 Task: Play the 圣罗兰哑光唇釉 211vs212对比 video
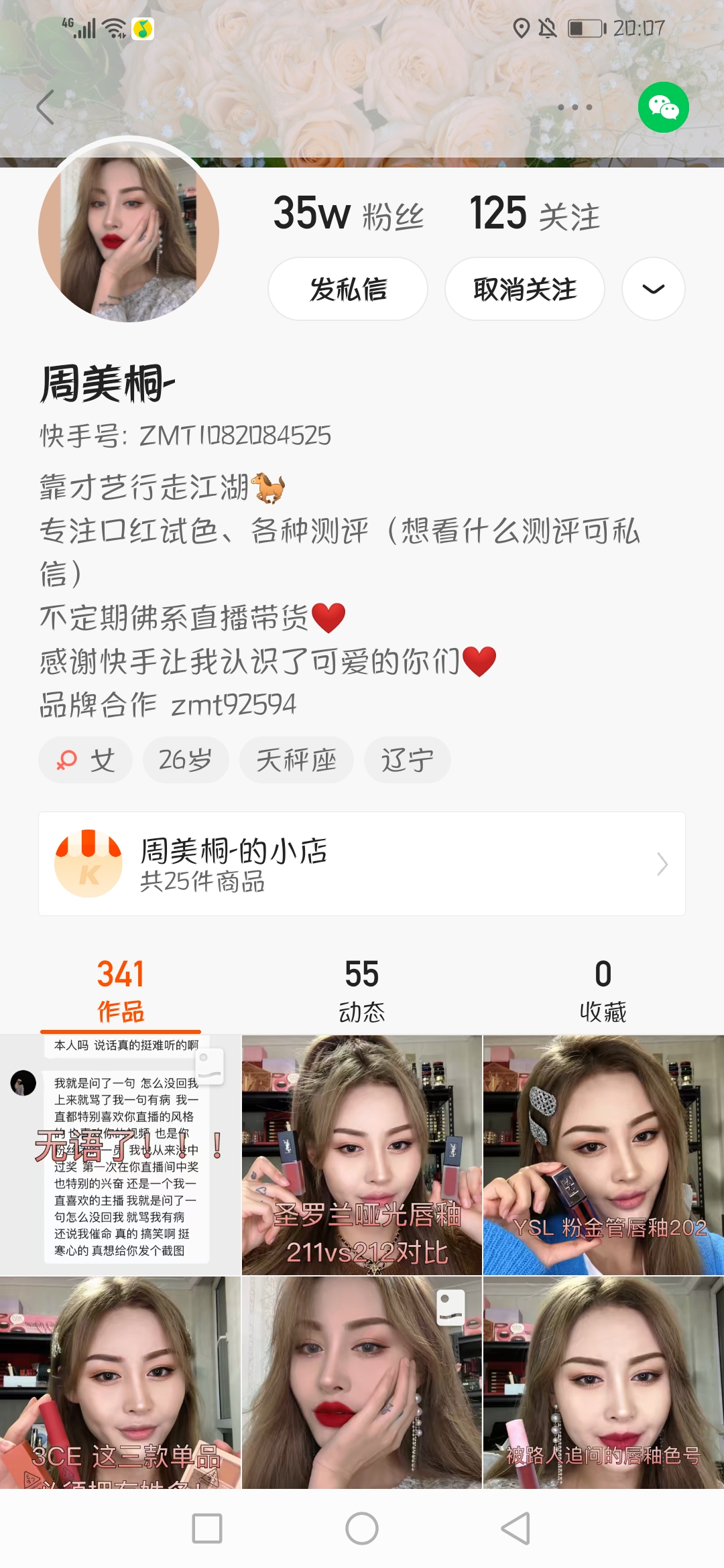click(x=362, y=1155)
